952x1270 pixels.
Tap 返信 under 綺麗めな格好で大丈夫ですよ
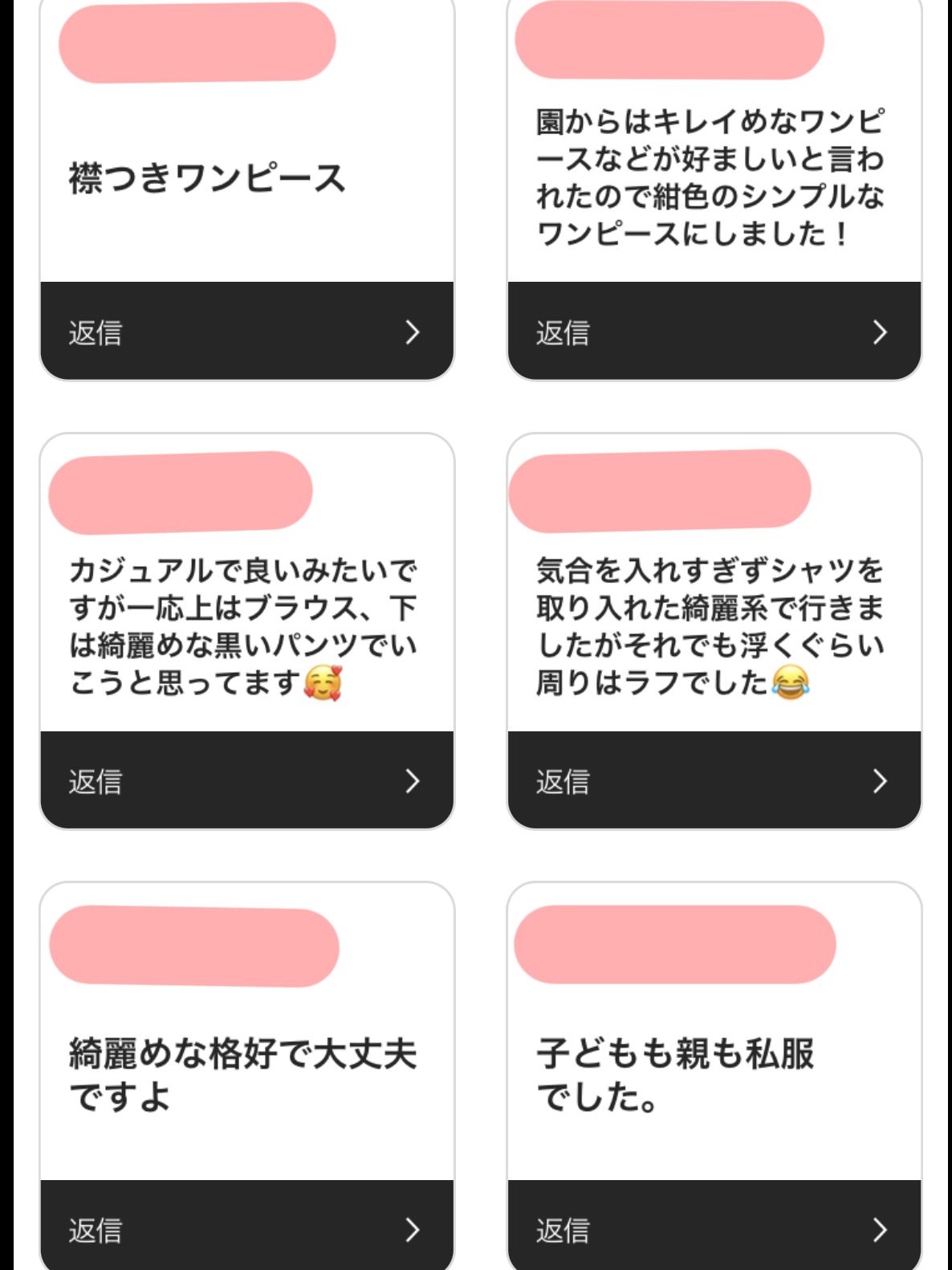pyautogui.click(x=246, y=1228)
